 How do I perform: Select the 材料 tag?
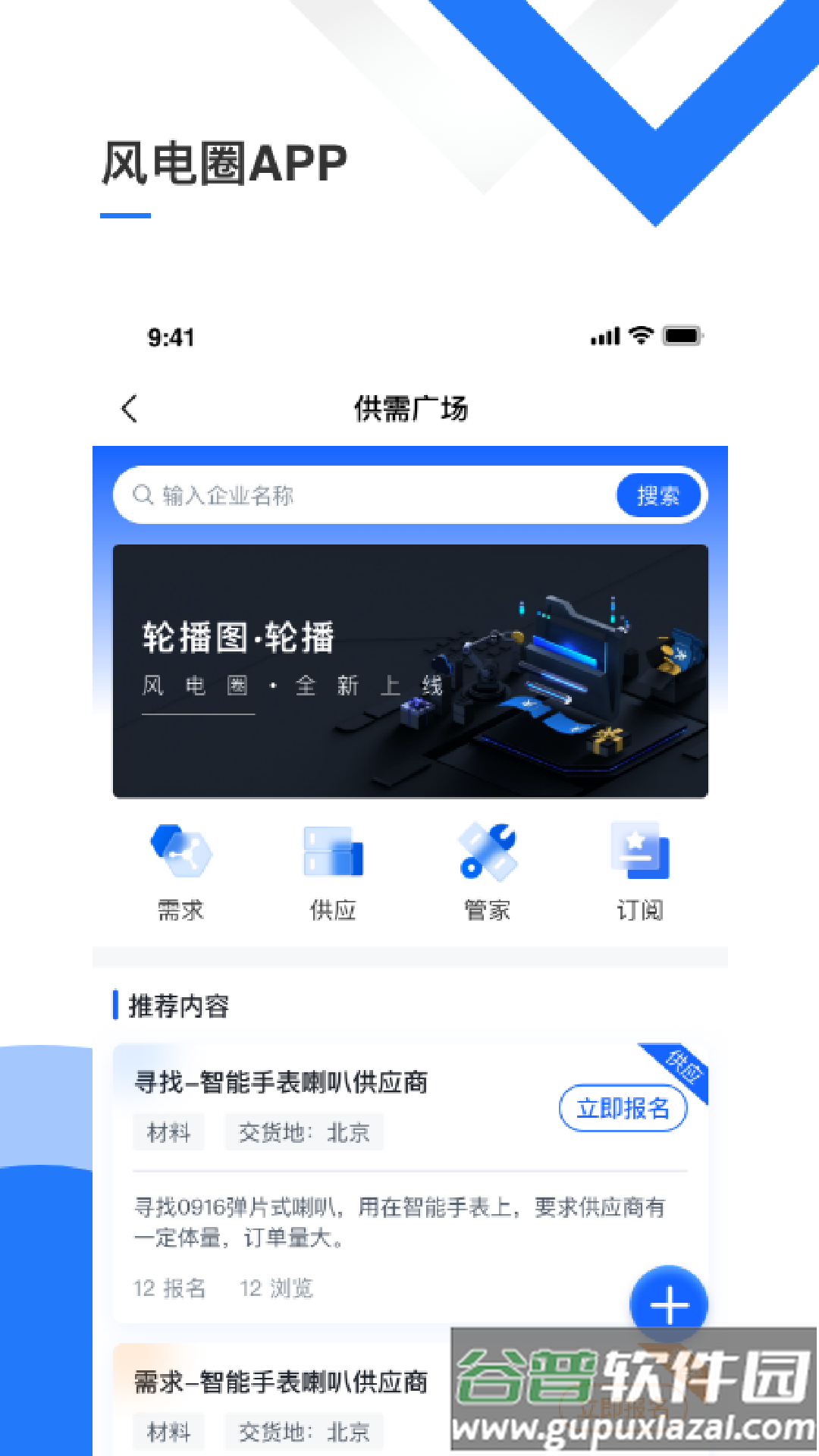[x=168, y=1131]
